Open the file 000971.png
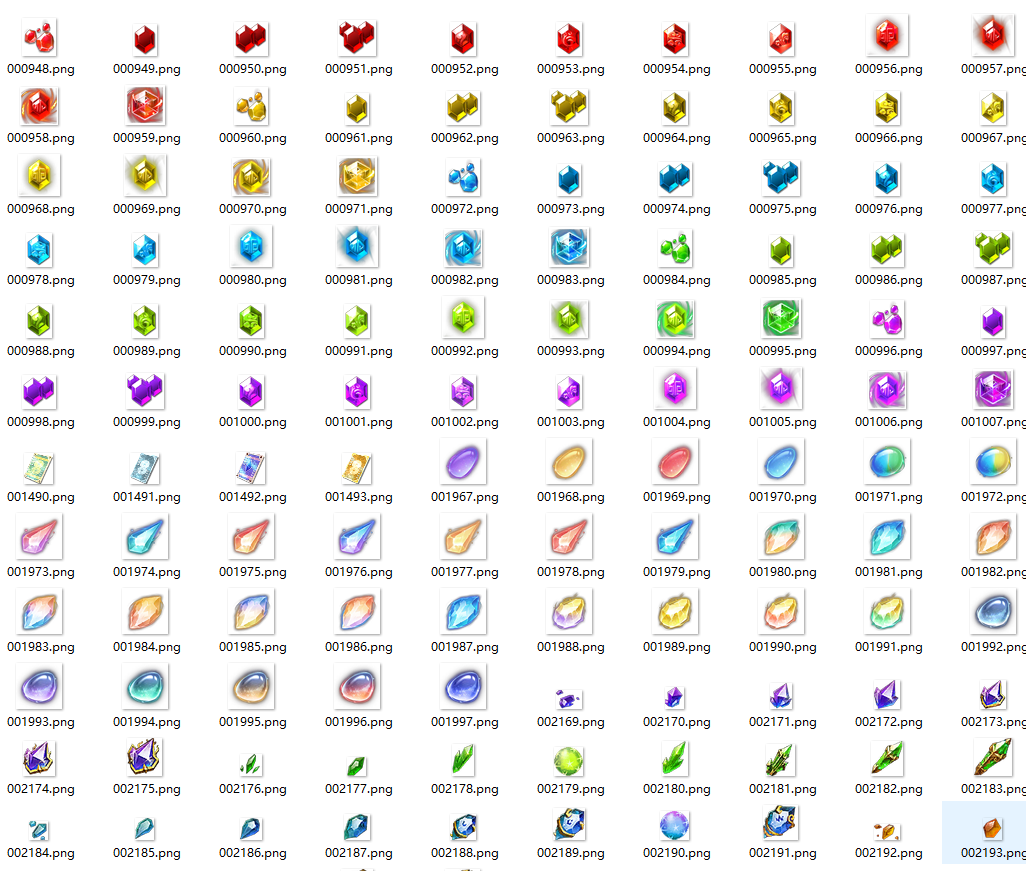Screen dimensions: 1026x873 [358, 177]
